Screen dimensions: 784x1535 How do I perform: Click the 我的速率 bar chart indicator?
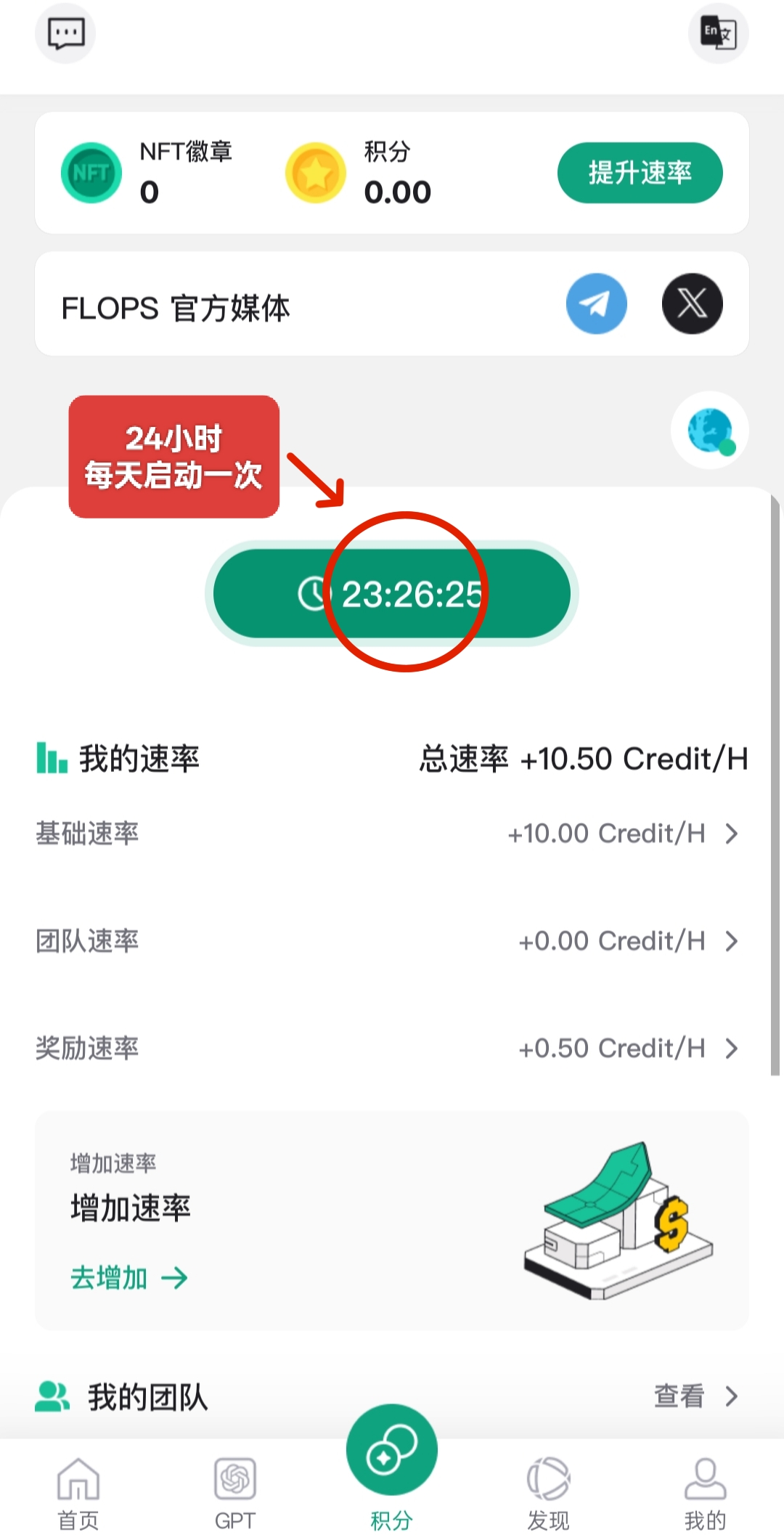point(49,757)
